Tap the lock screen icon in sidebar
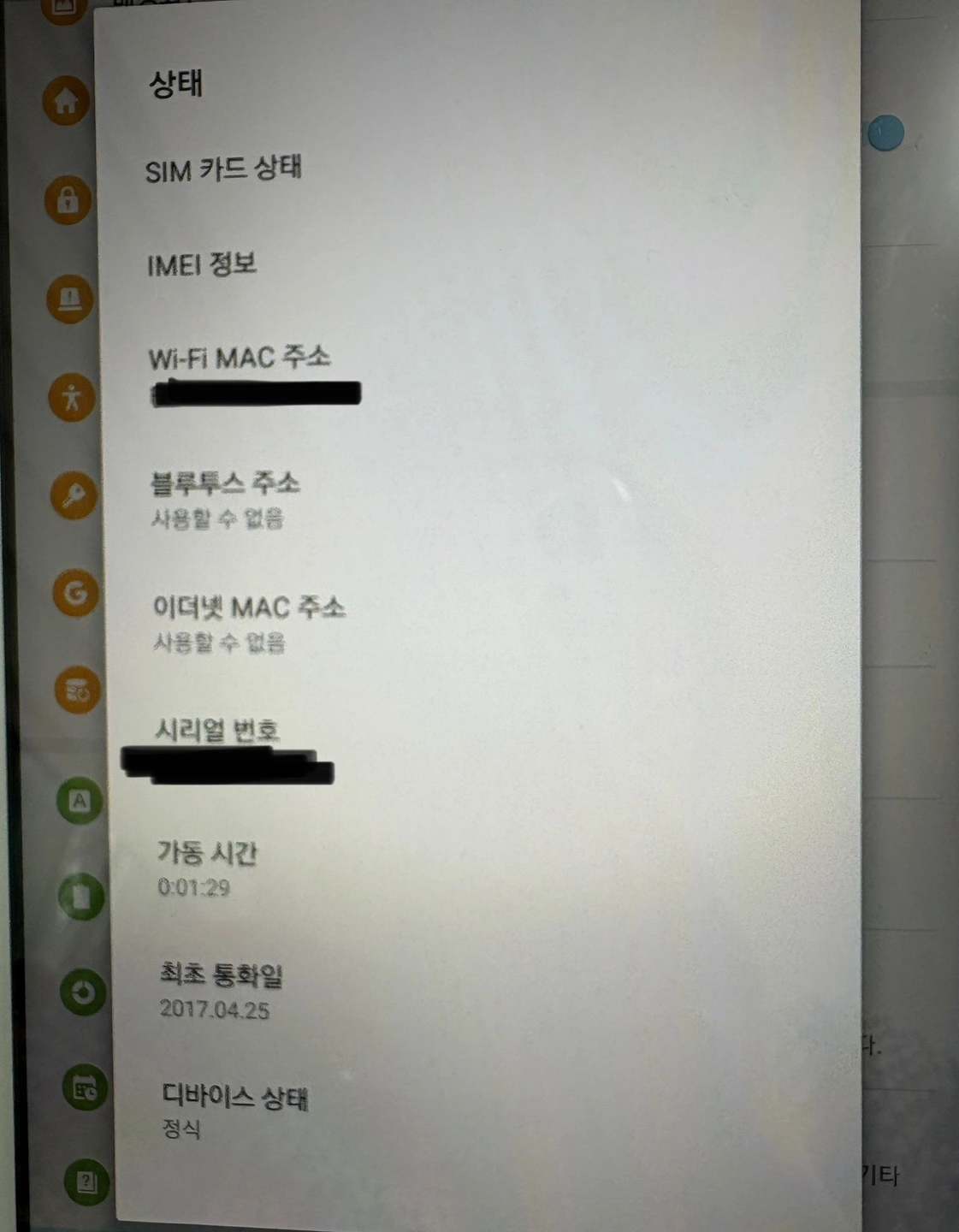959x1232 pixels. coord(68,200)
